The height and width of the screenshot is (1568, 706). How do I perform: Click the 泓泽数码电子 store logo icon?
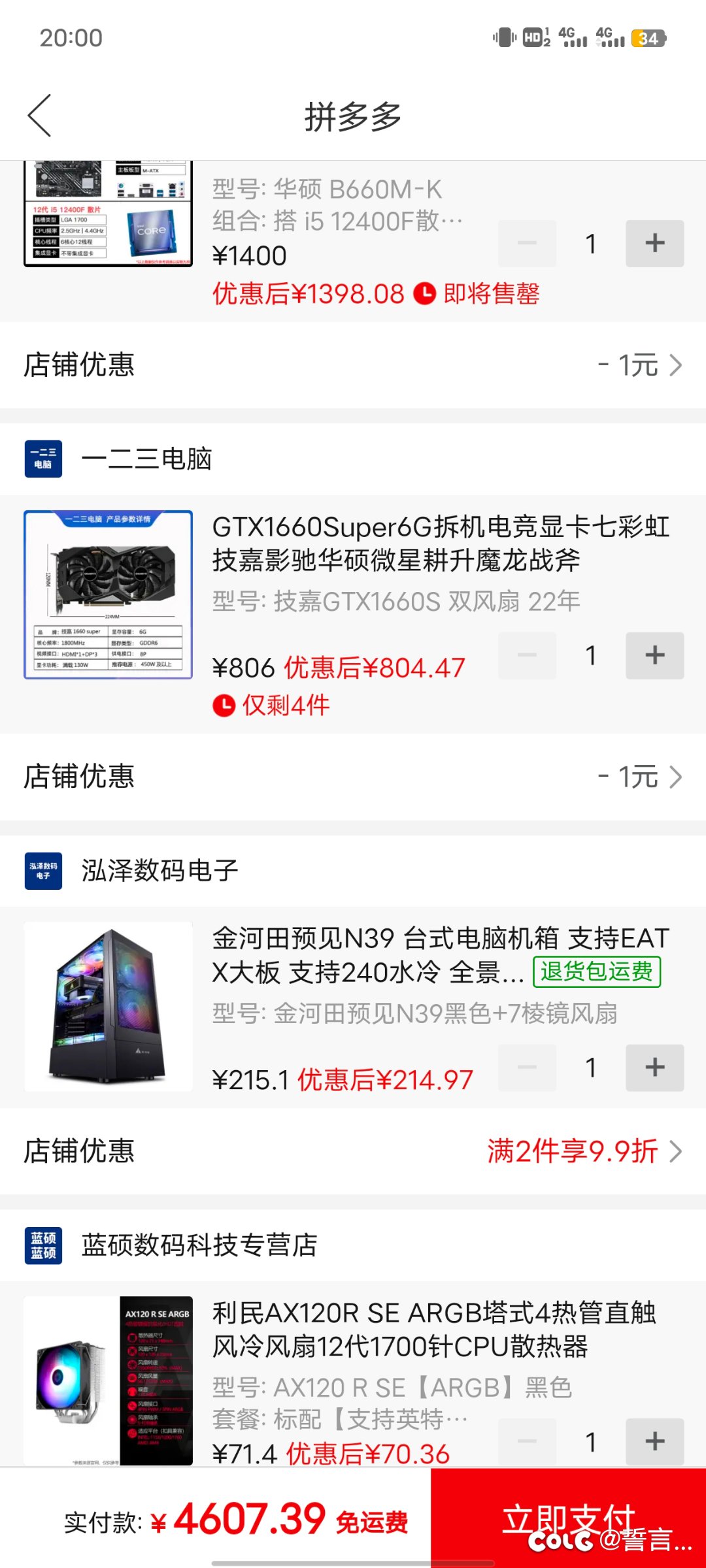[42, 871]
